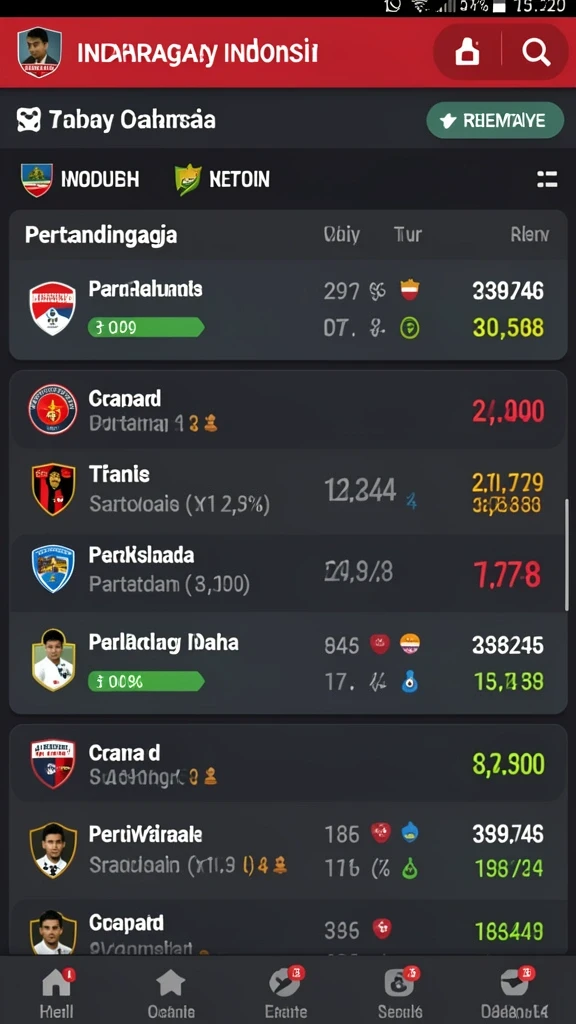Tap the green REHEMAIYE button

[495, 120]
